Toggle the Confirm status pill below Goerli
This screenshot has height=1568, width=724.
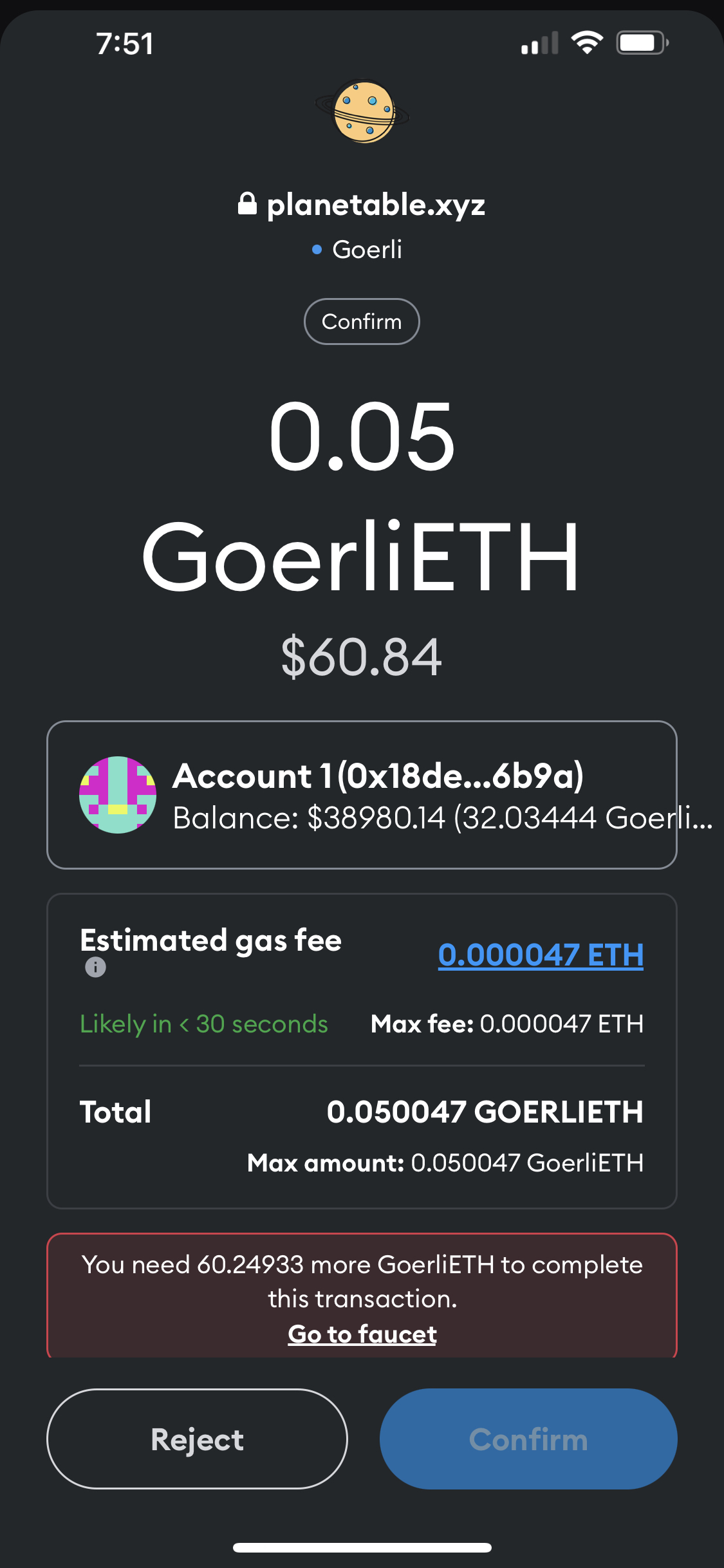click(362, 321)
